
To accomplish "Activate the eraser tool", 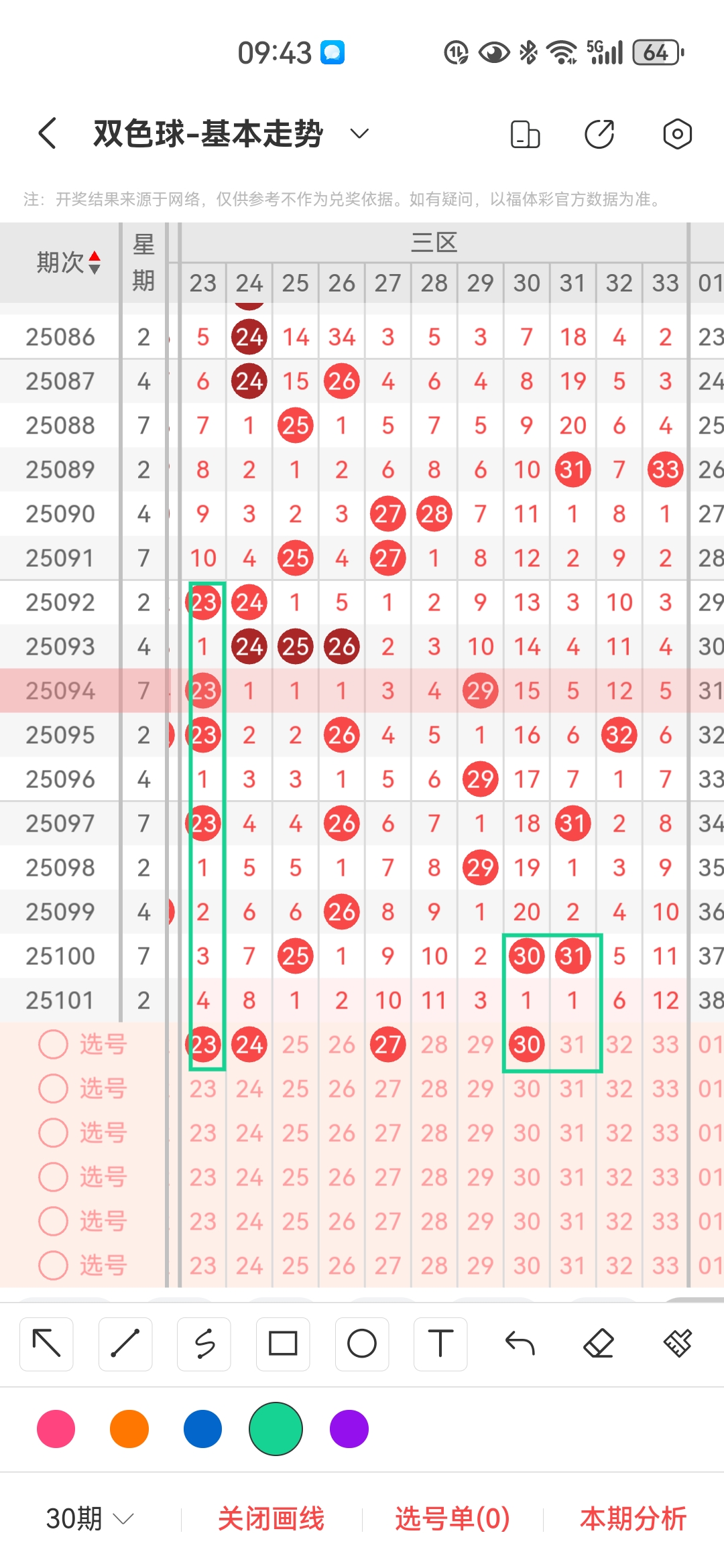I will point(599,1344).
